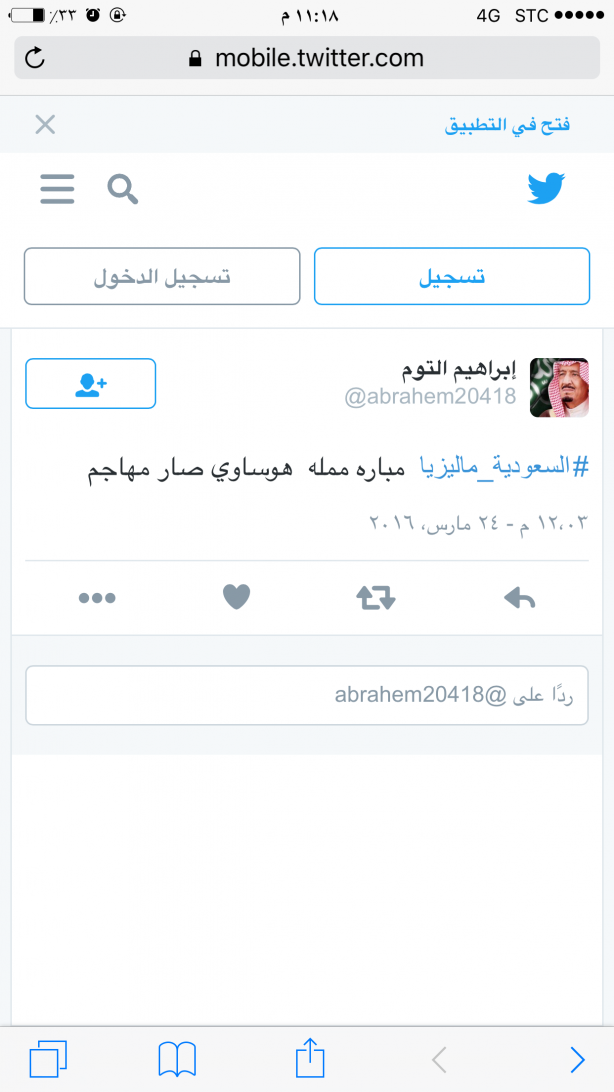Open Twitter search

[123, 188]
